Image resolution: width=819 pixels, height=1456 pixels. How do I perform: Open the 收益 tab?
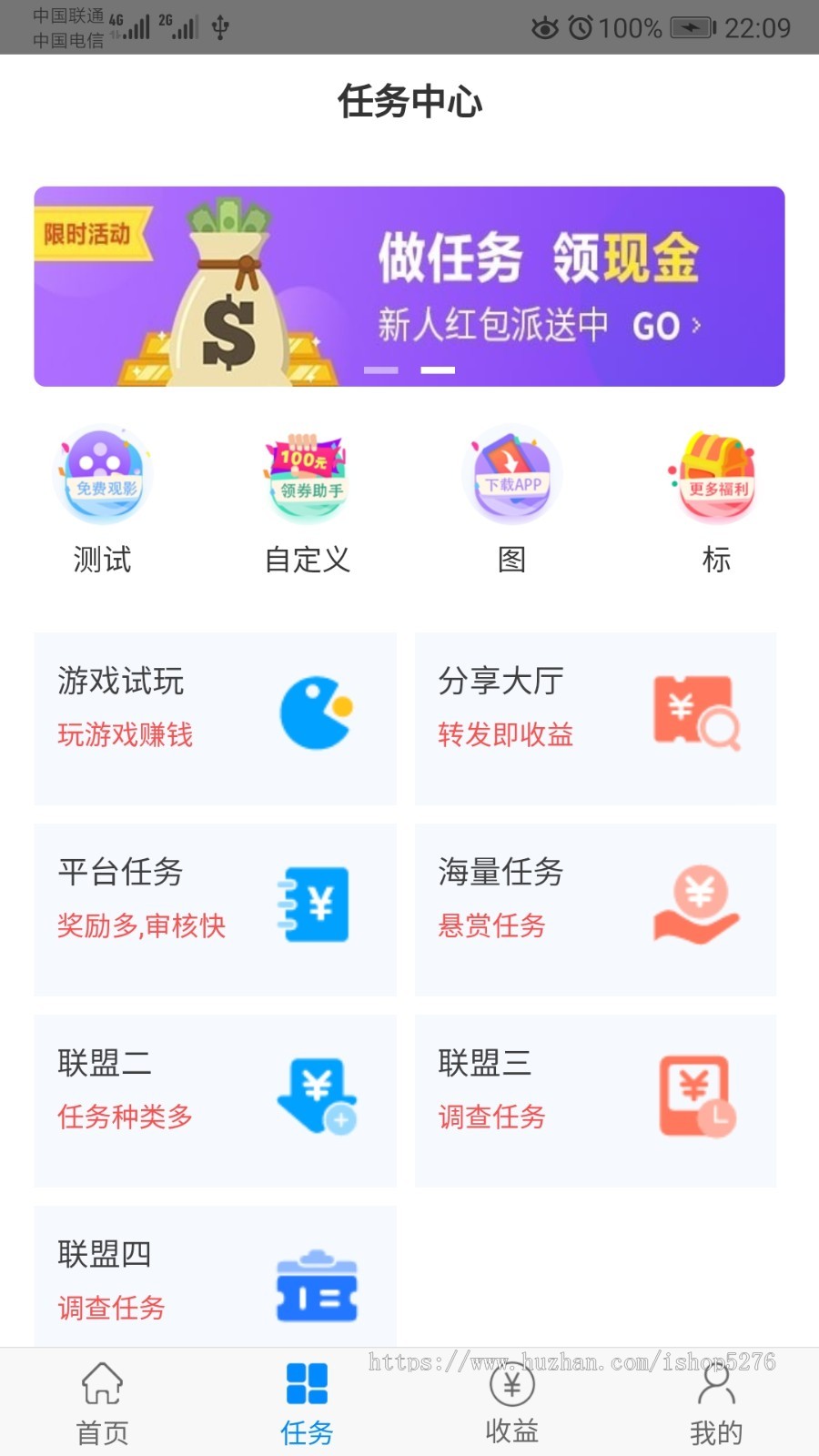pyautogui.click(x=511, y=1401)
